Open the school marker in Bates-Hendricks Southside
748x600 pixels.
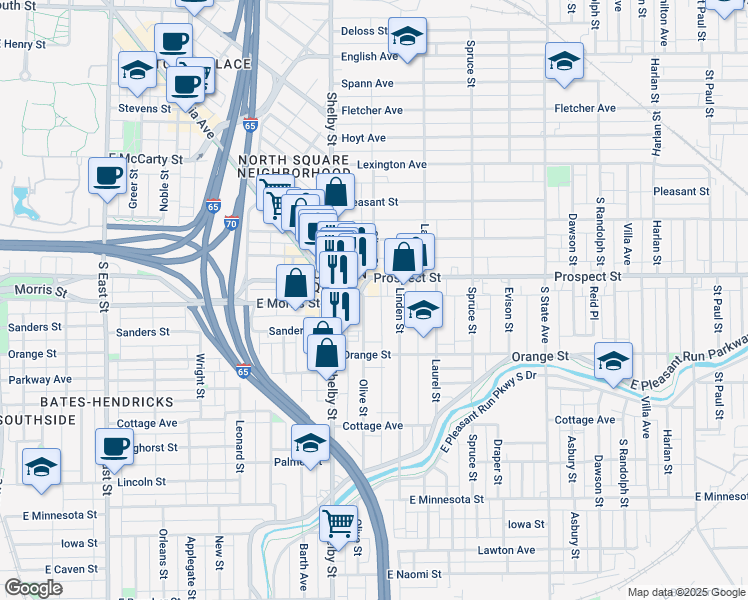[x=42, y=470]
